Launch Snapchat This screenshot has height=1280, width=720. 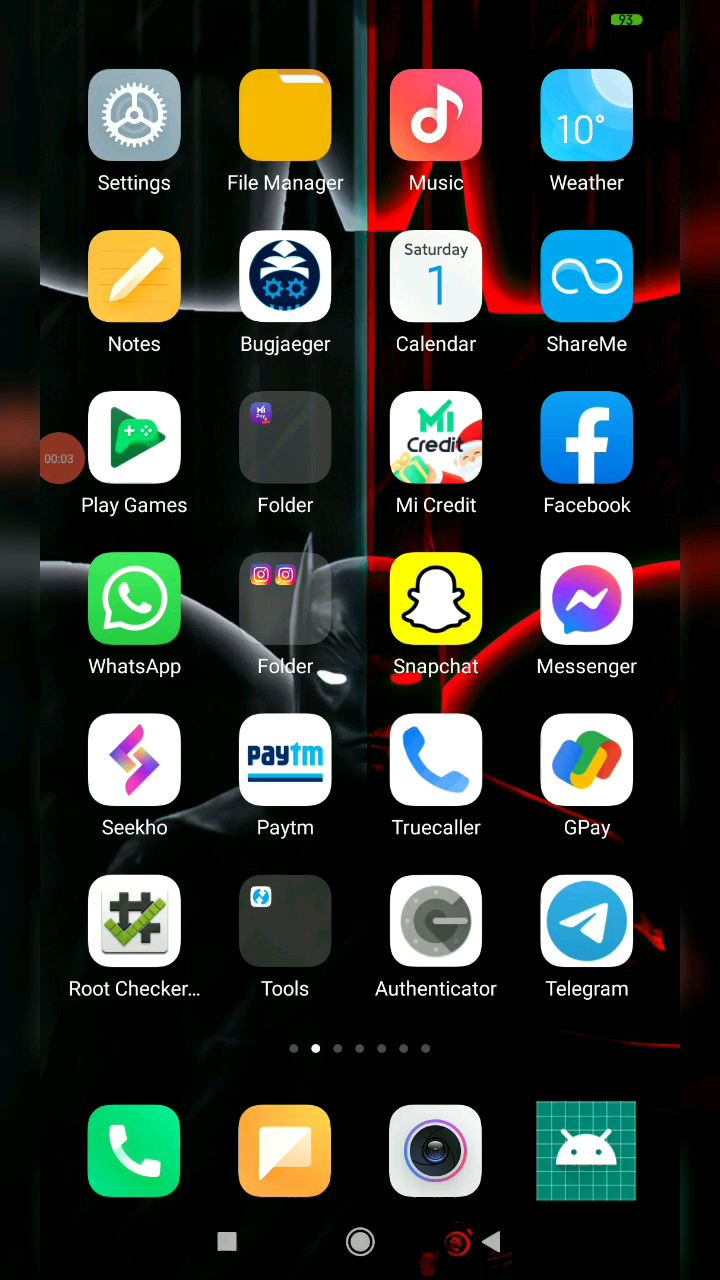pyautogui.click(x=436, y=599)
